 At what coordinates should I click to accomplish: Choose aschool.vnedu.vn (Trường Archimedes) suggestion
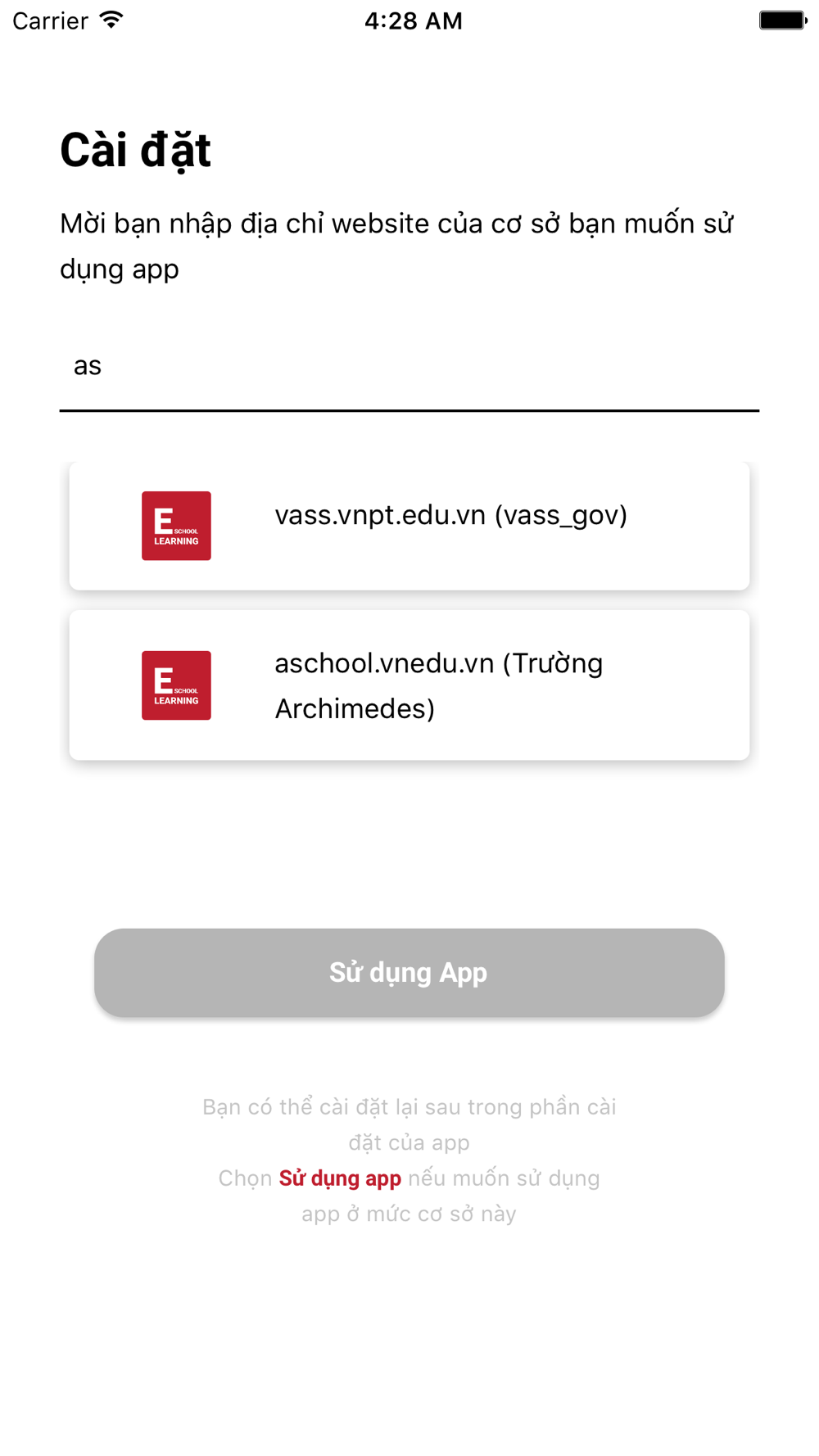[409, 685]
